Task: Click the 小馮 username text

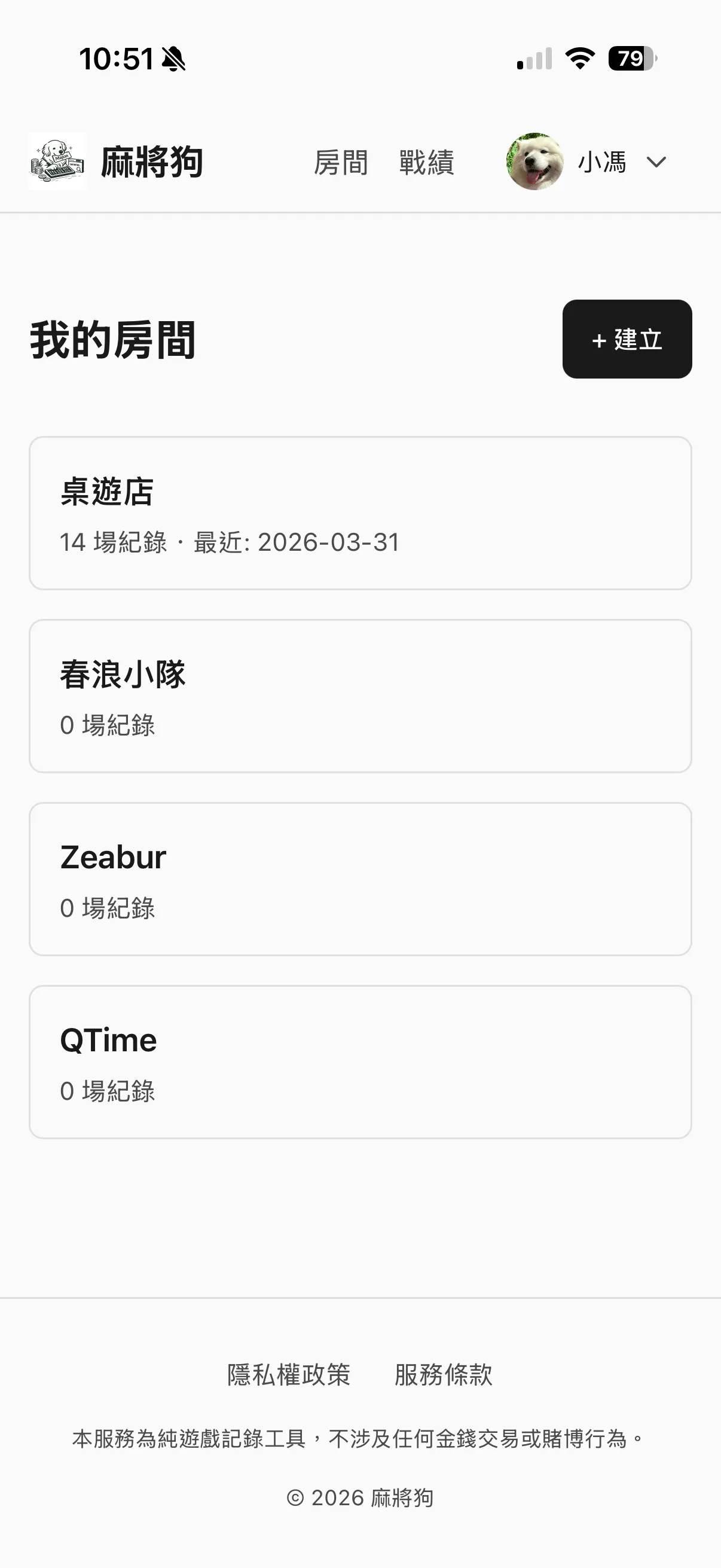Action: click(x=603, y=162)
